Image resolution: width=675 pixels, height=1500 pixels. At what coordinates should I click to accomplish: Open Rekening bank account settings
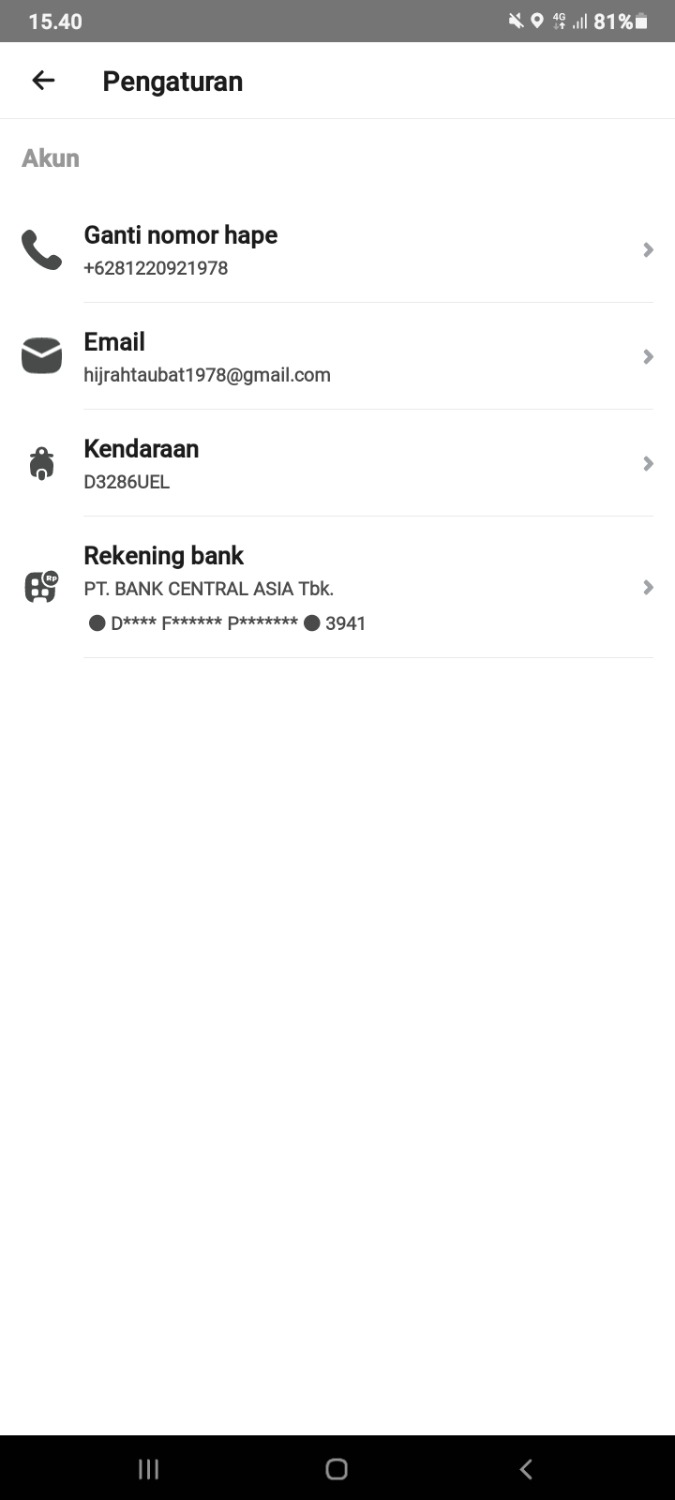click(x=337, y=588)
